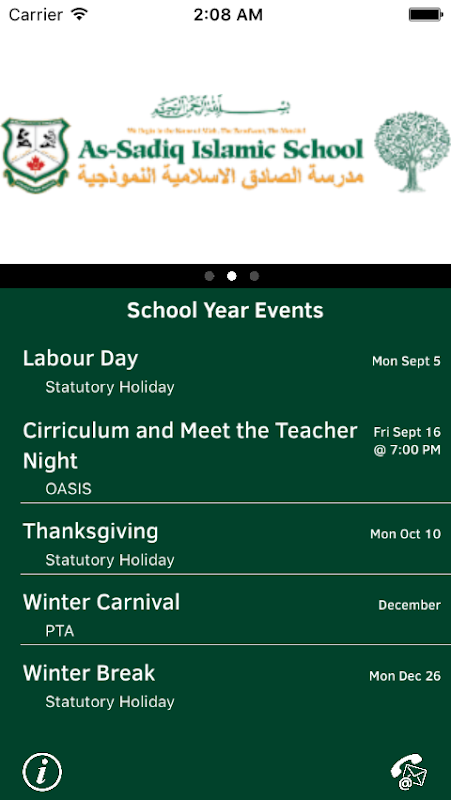View the Winter Carnival event
This screenshot has height=800, width=451.
(x=226, y=610)
